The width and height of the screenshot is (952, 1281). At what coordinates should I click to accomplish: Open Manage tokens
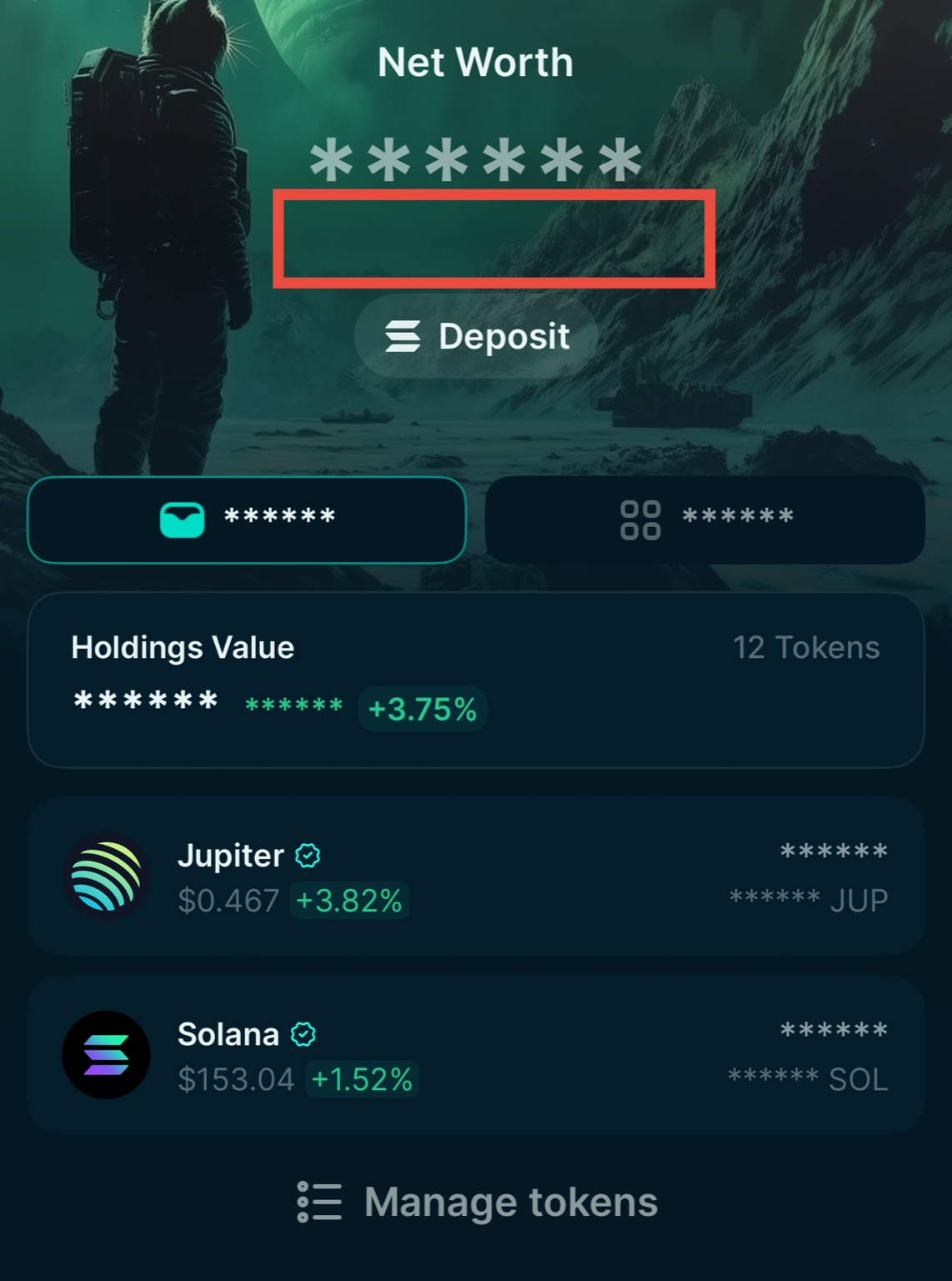pyautogui.click(x=477, y=1202)
